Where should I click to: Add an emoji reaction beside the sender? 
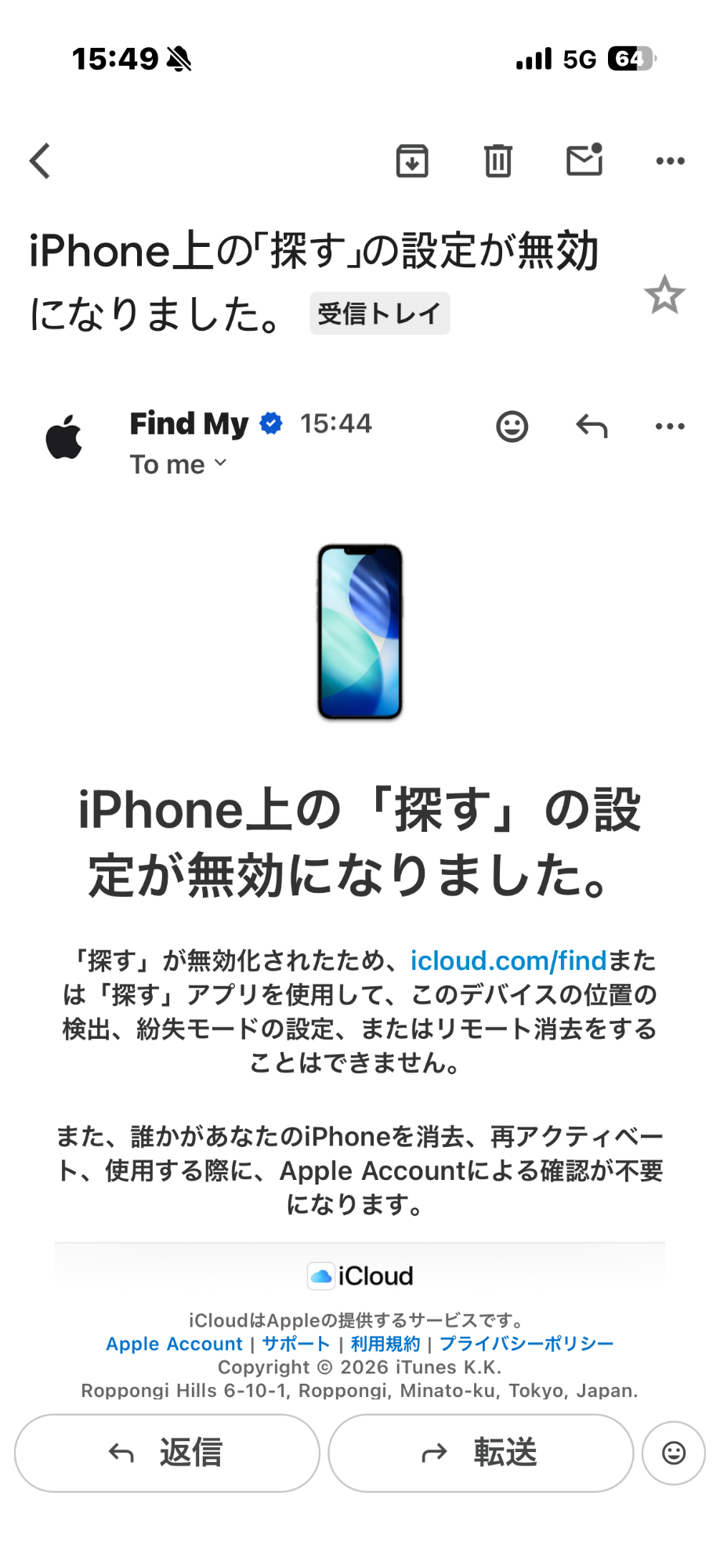click(x=512, y=426)
